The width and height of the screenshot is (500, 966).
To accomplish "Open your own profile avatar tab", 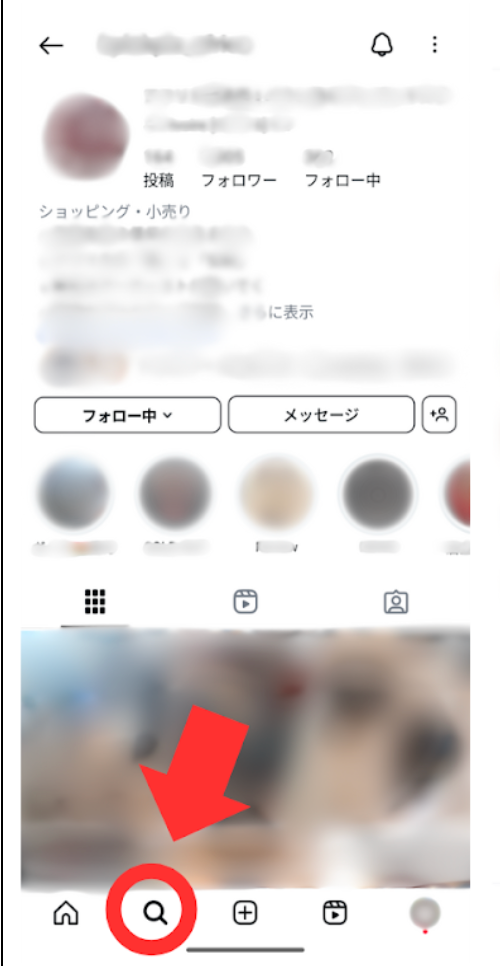I will [x=425, y=913].
